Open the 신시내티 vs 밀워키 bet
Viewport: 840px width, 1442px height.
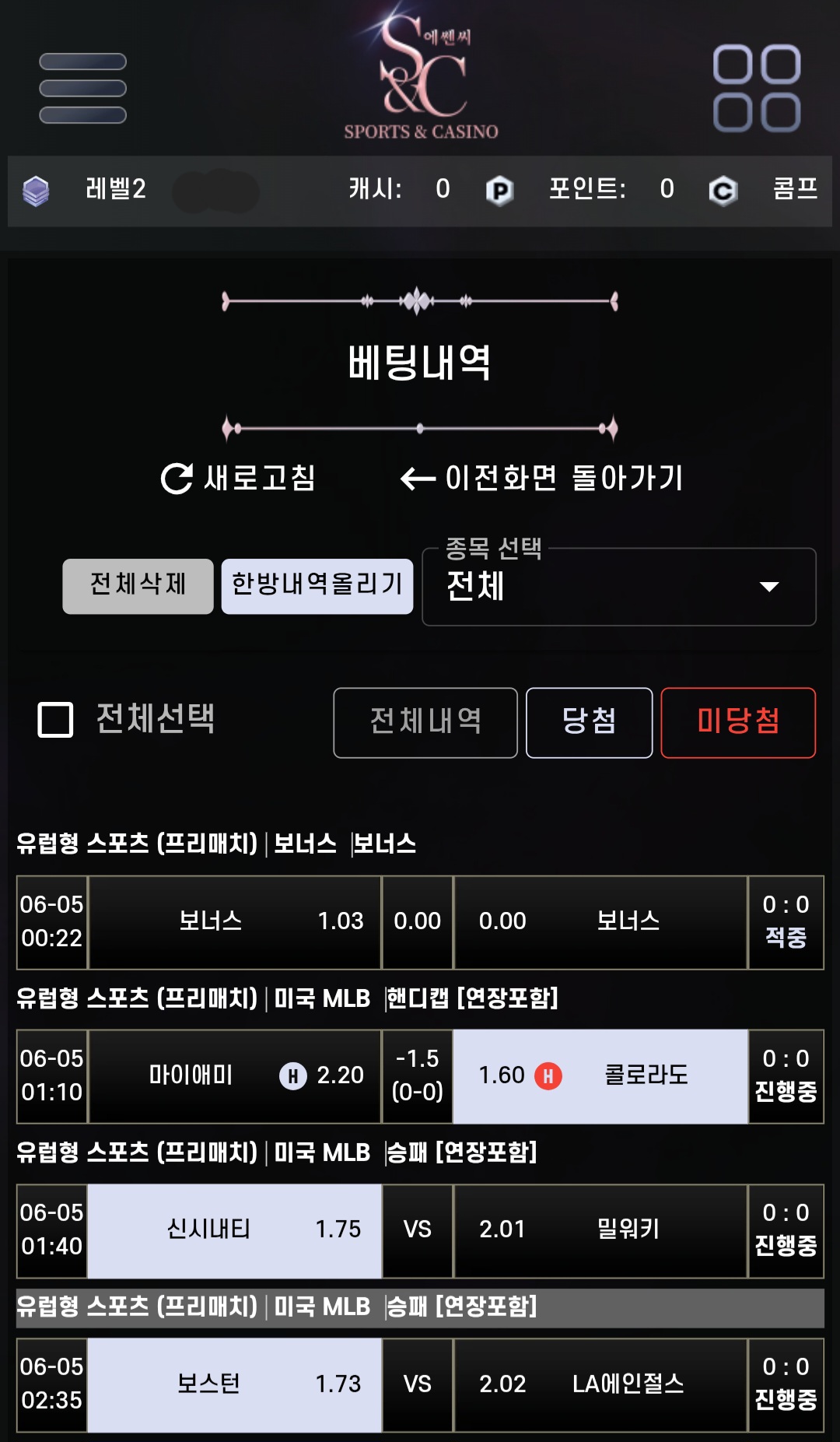(420, 1230)
